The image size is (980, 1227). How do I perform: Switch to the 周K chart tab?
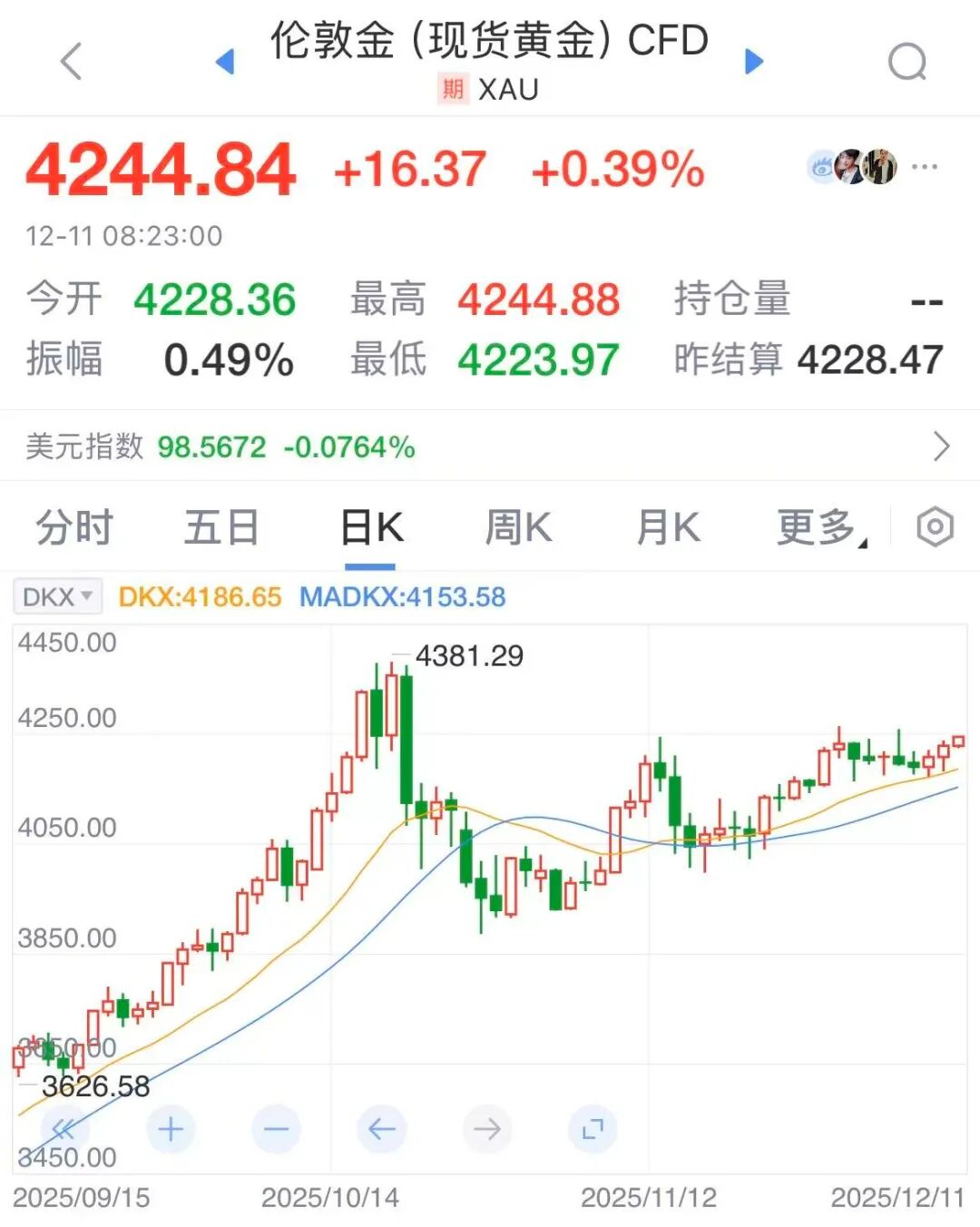coord(518,527)
